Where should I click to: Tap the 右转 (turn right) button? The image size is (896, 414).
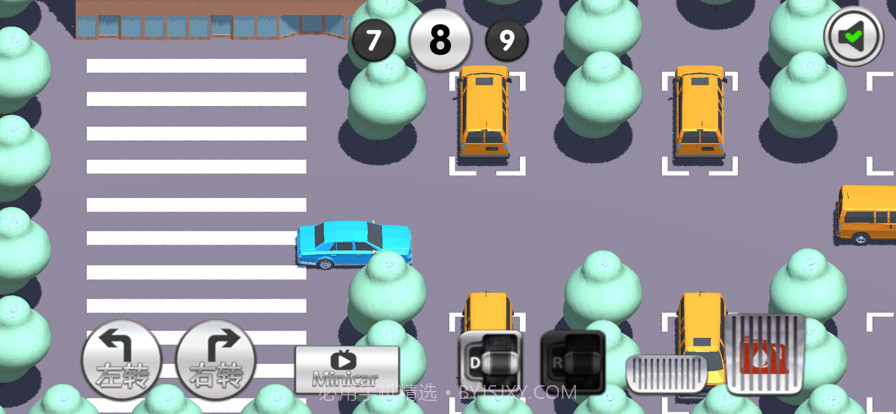click(x=216, y=360)
